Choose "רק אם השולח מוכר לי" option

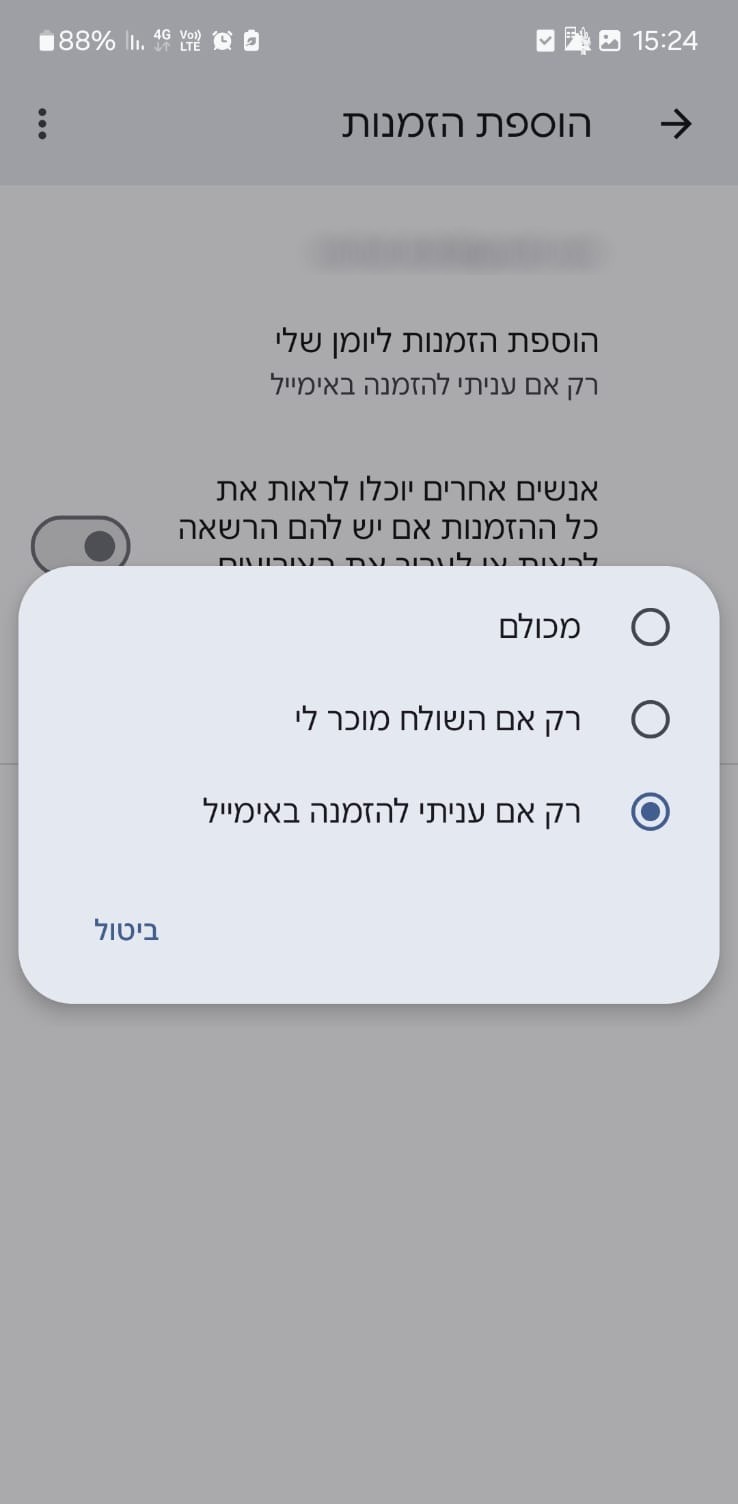(x=369, y=720)
